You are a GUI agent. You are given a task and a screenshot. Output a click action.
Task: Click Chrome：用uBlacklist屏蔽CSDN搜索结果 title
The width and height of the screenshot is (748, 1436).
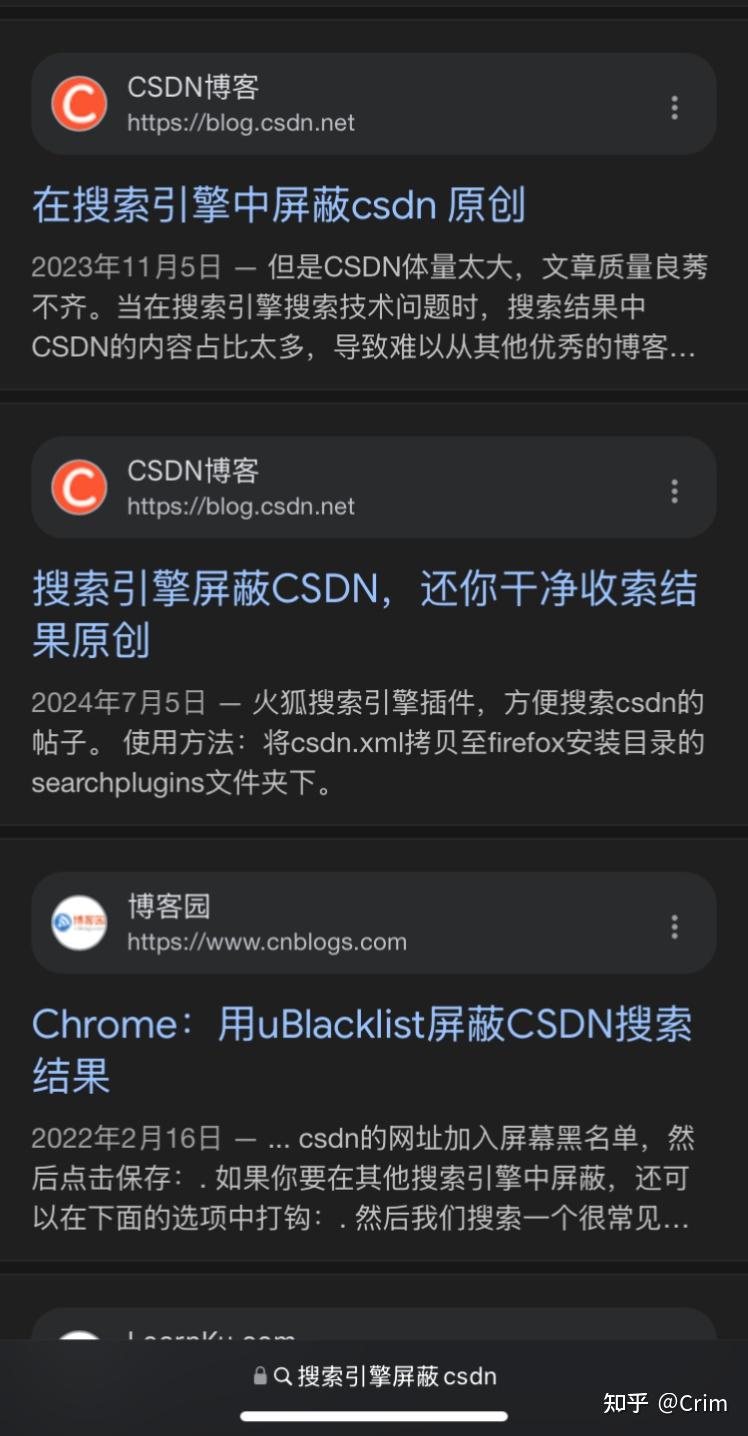coord(360,1050)
